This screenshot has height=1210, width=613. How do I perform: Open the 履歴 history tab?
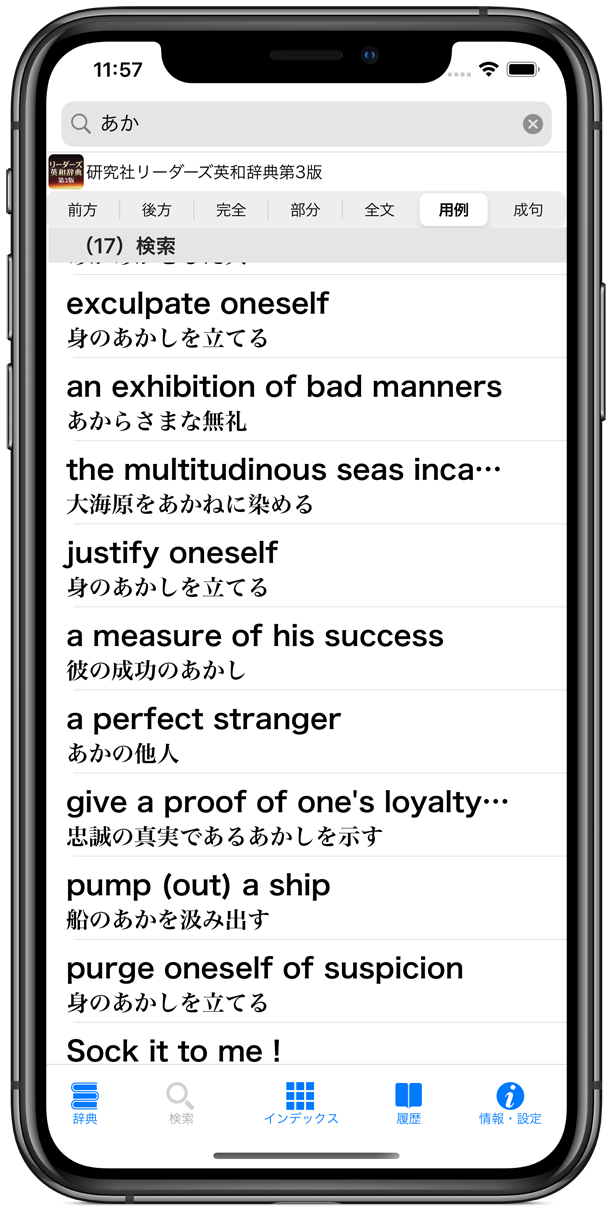click(408, 1103)
